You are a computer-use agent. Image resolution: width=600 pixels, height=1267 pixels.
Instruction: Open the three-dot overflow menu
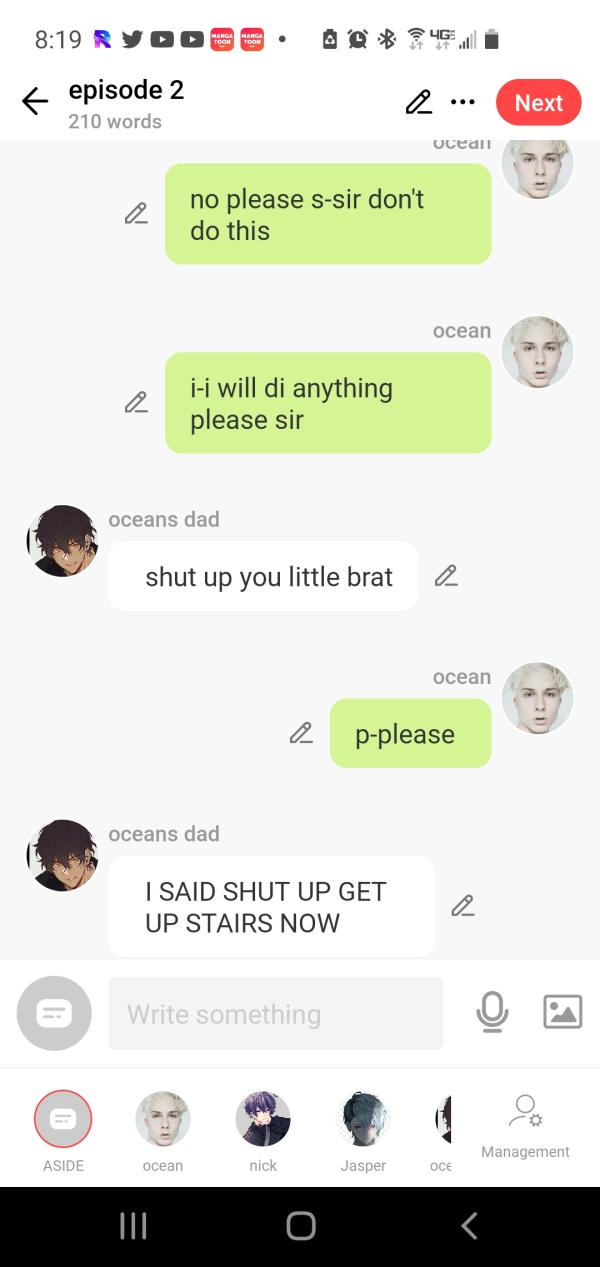click(x=462, y=102)
